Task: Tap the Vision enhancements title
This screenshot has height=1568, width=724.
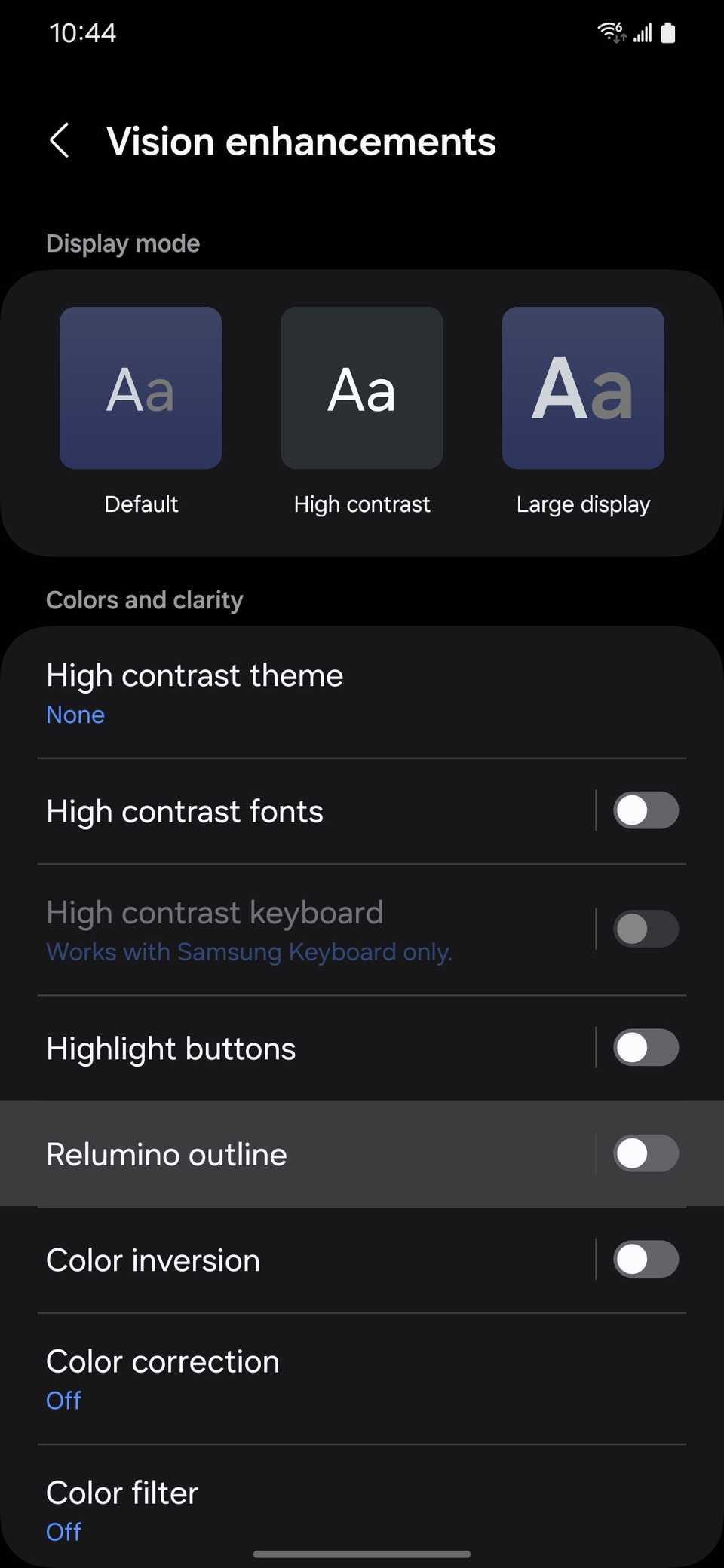Action: 301,140
